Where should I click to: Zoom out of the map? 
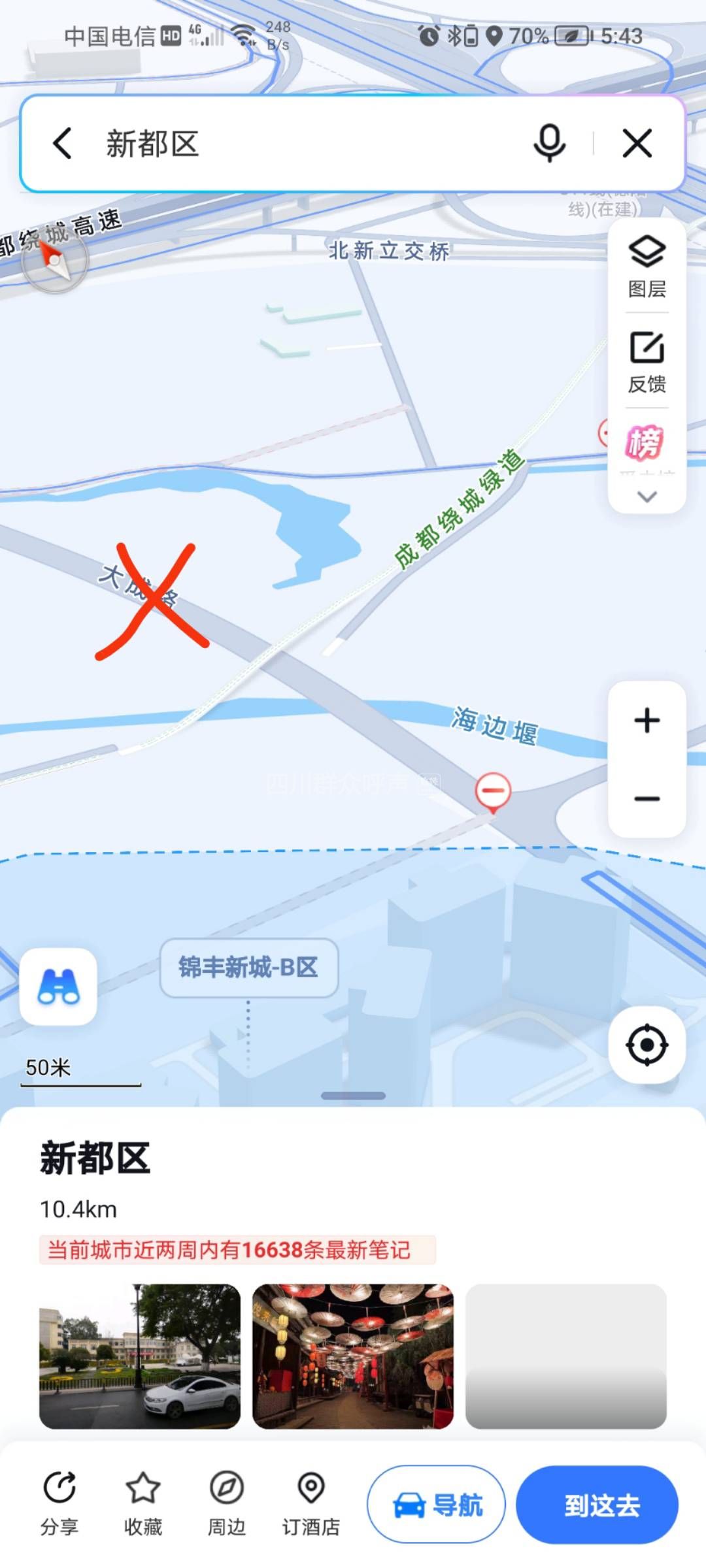[x=647, y=798]
